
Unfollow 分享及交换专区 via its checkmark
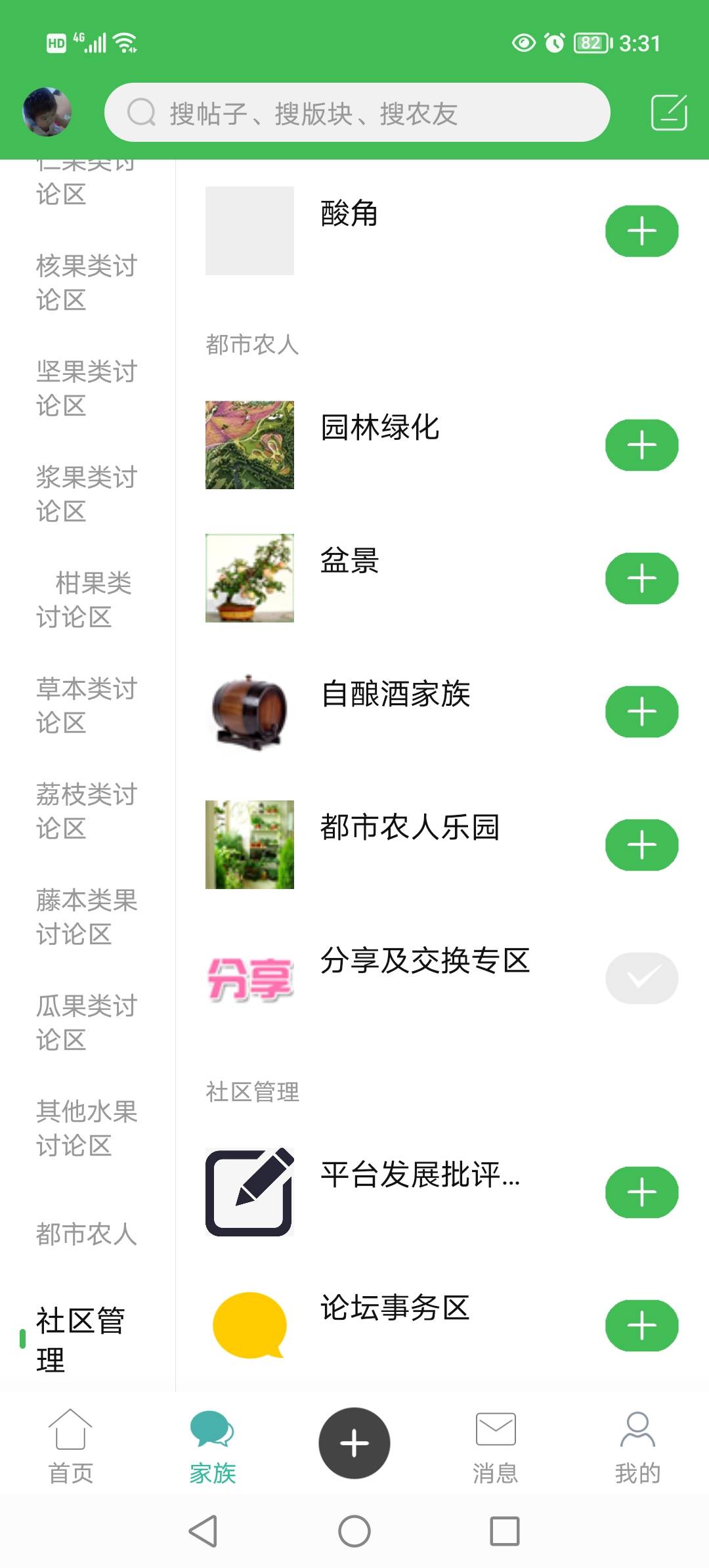point(641,978)
